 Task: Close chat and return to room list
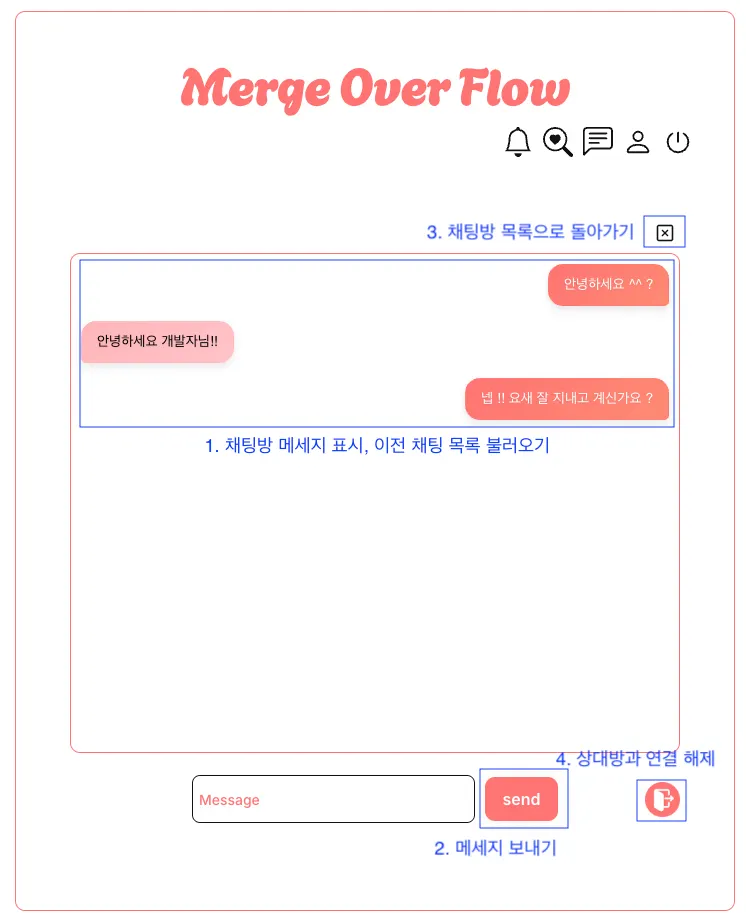665,232
